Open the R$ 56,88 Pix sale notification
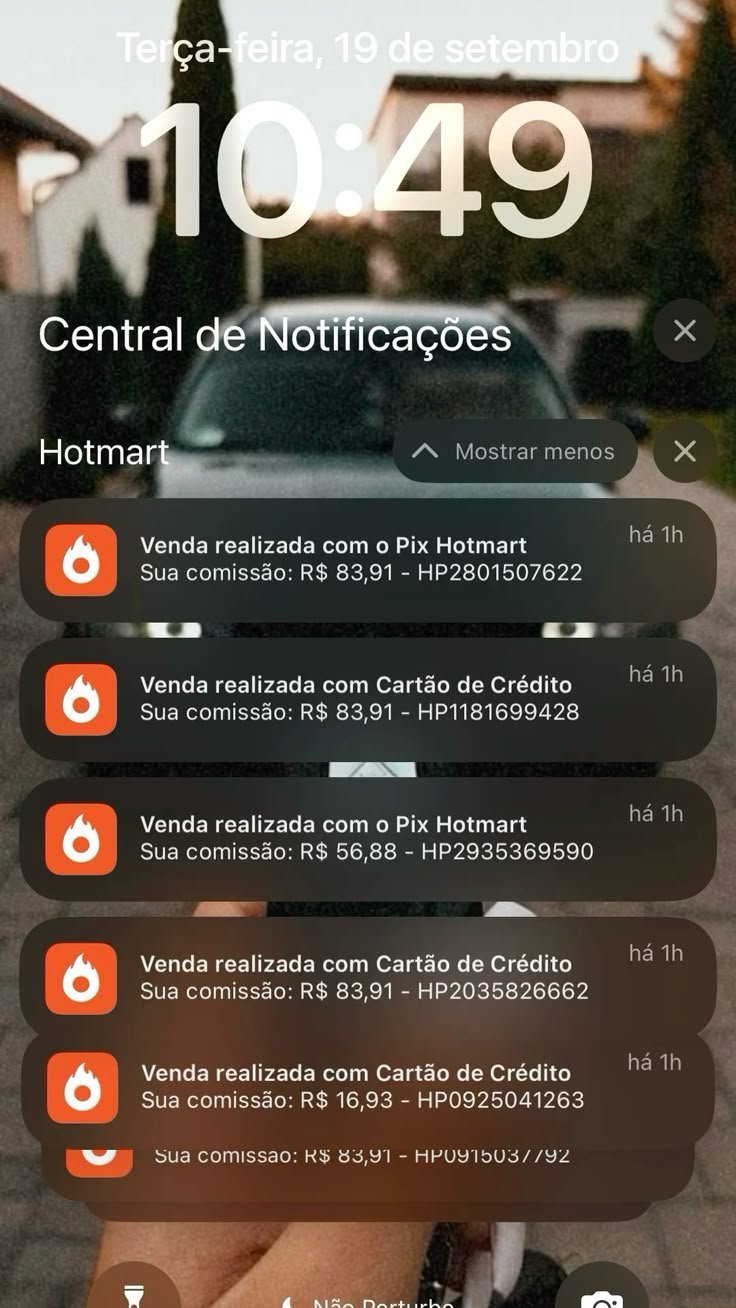 tap(367, 838)
